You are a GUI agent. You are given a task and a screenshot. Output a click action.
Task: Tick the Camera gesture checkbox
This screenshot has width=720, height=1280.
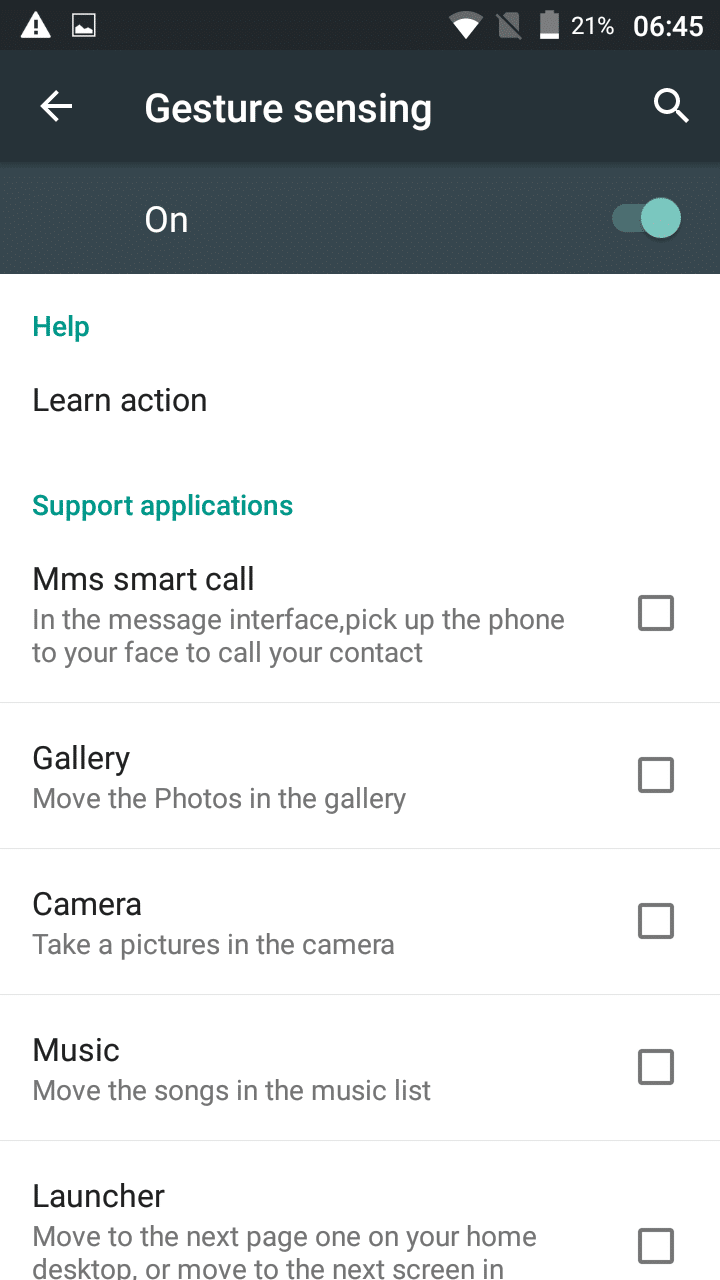point(656,921)
